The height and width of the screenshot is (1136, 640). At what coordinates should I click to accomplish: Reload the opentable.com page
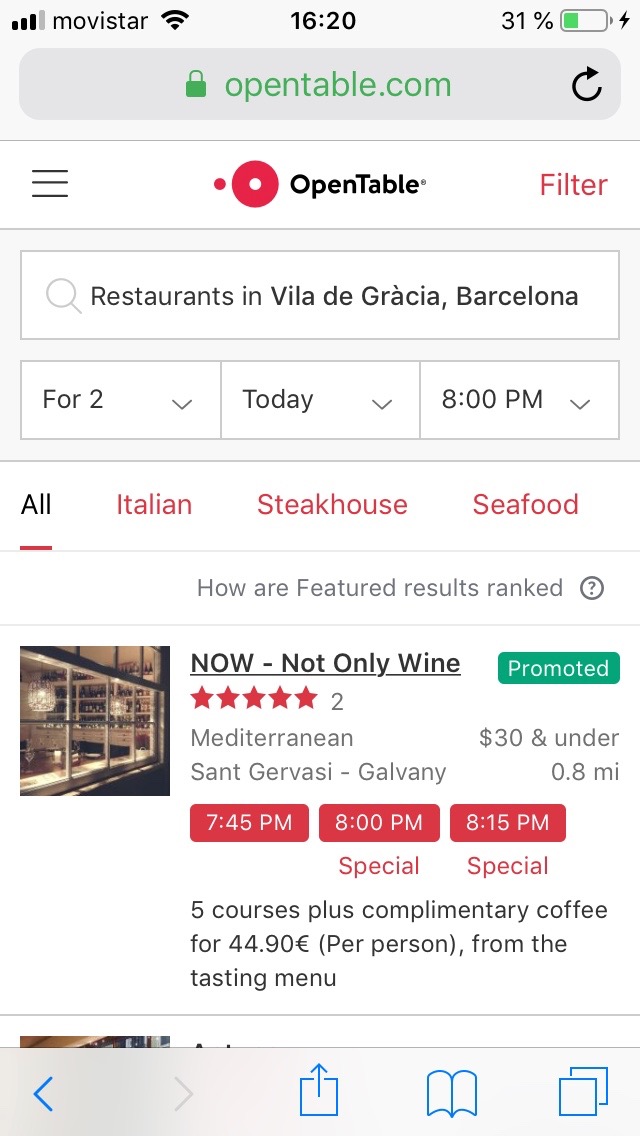click(x=587, y=85)
